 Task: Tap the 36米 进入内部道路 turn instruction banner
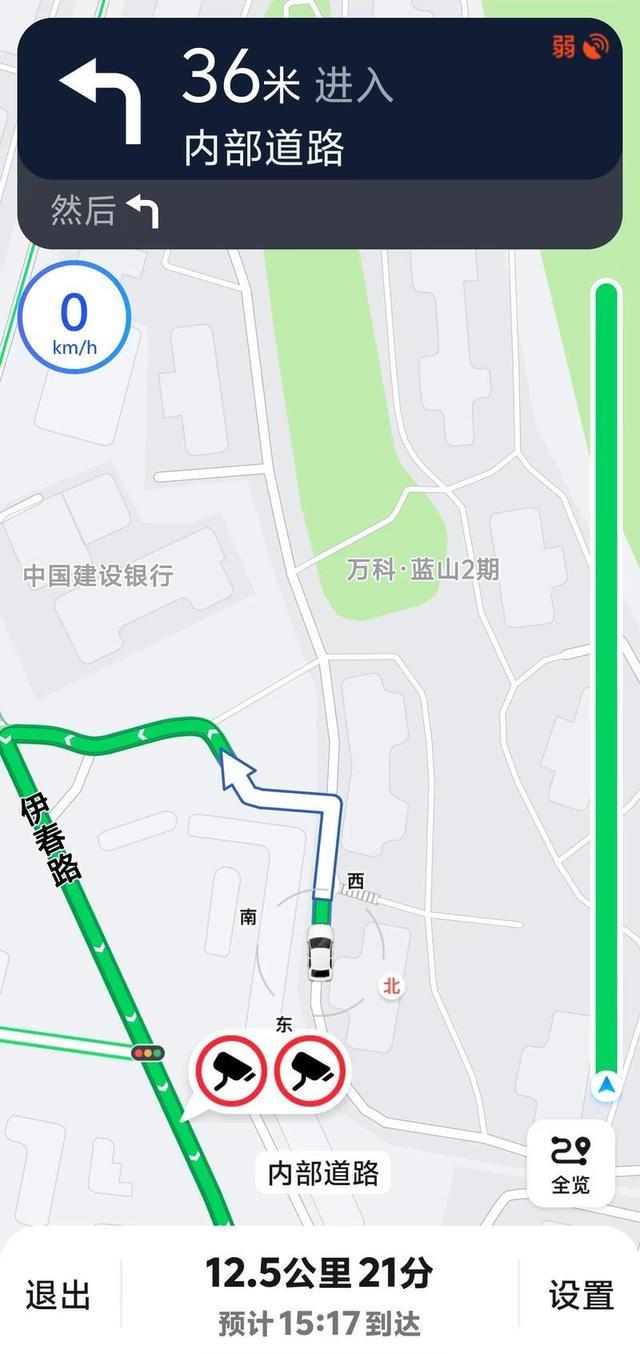tap(319, 100)
